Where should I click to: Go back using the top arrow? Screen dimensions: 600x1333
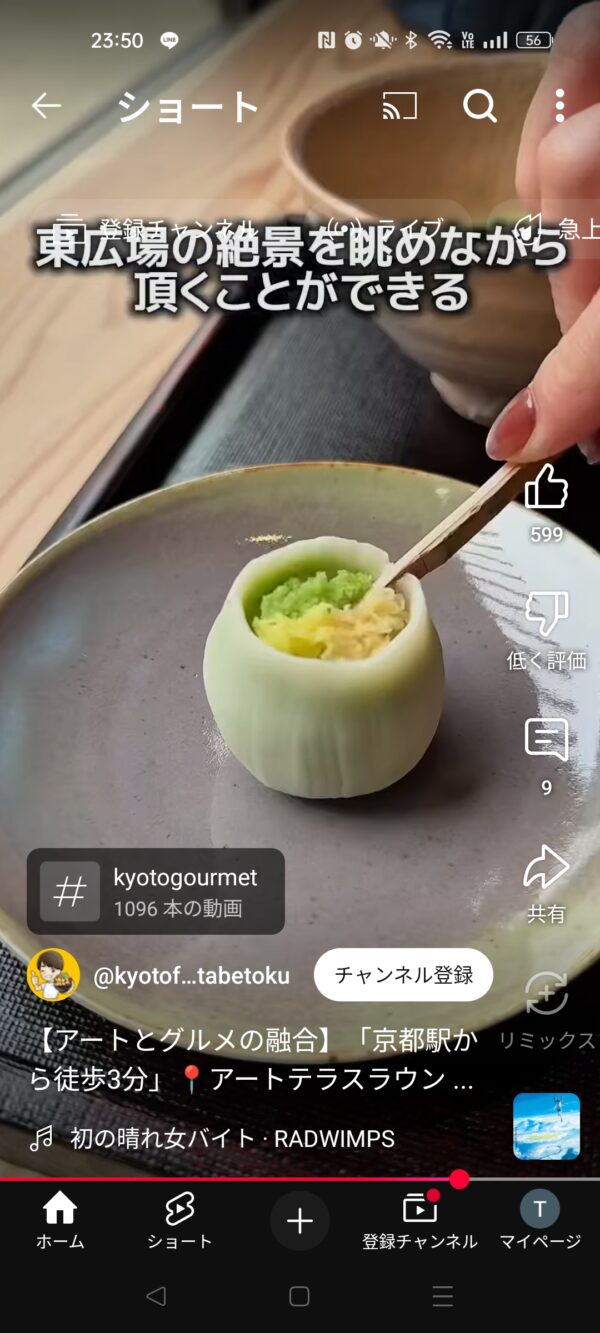(46, 106)
